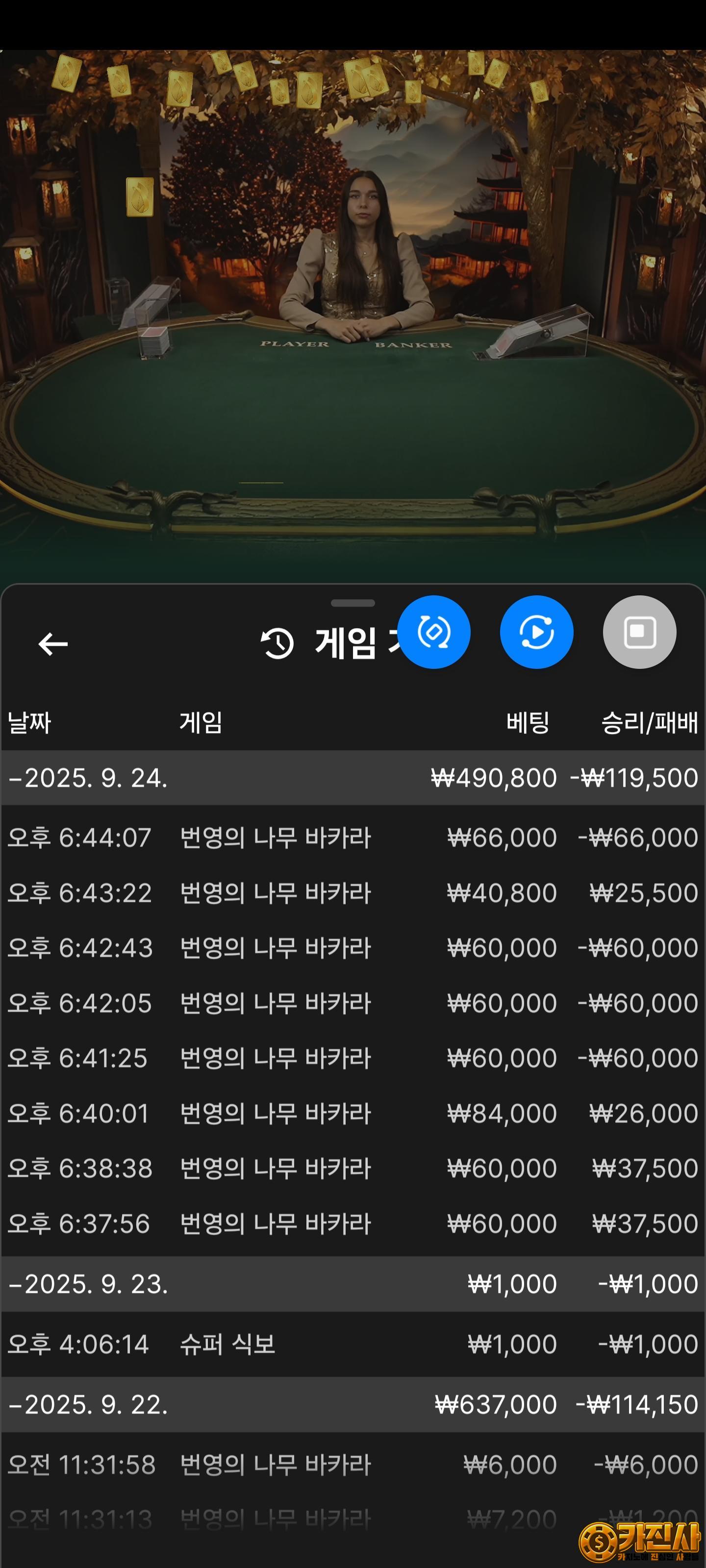Screen dimensions: 706x1568
Task: Go back with the arrow icon
Action: click(x=53, y=644)
